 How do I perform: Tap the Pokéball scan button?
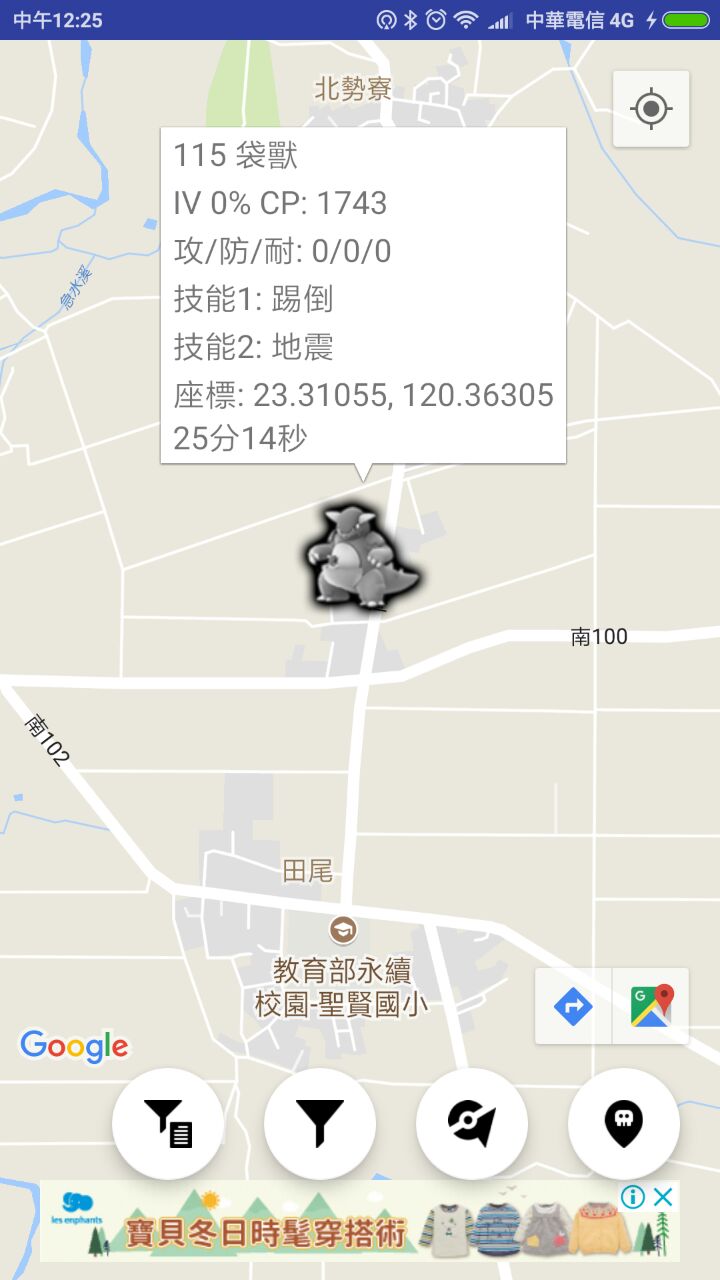tap(472, 1123)
